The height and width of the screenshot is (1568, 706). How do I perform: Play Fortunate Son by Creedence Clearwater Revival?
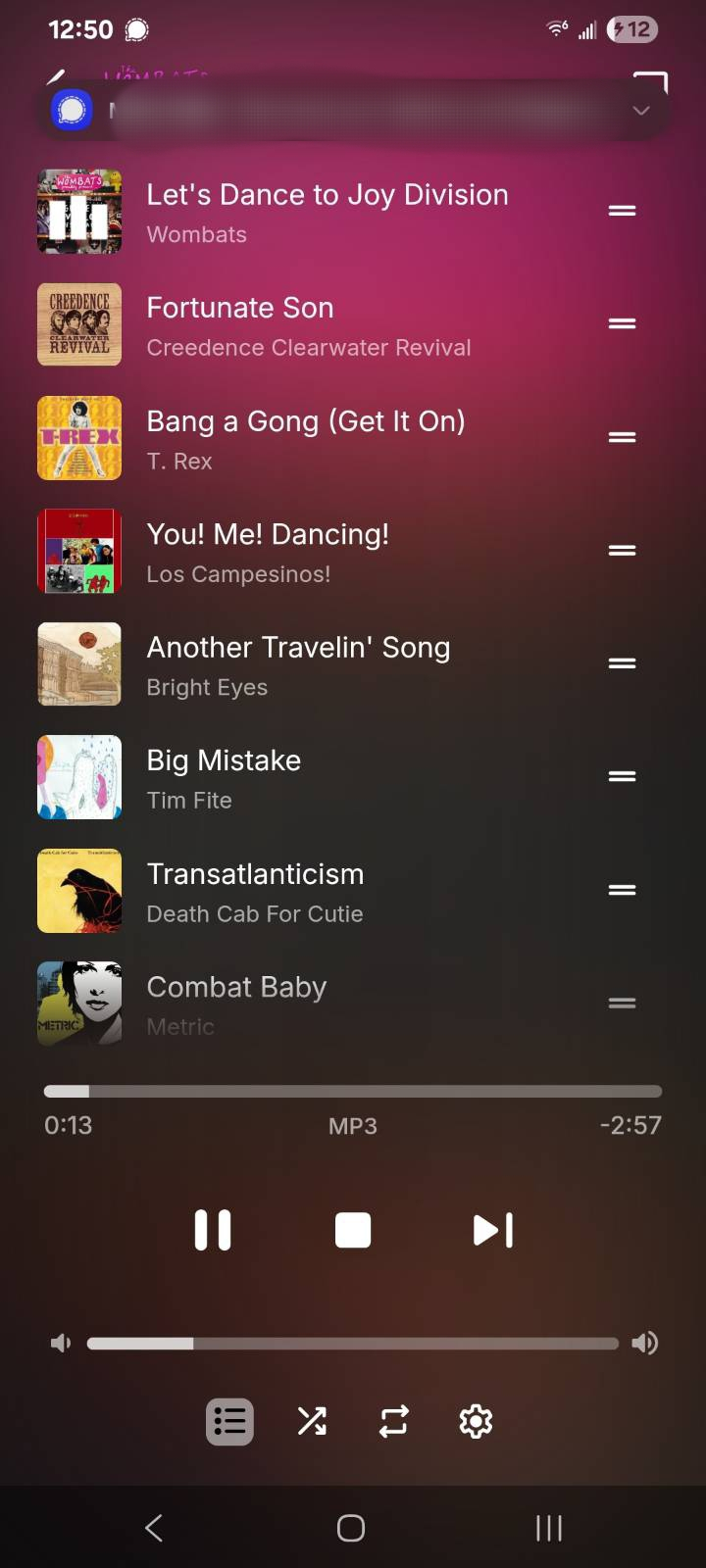tap(308, 325)
